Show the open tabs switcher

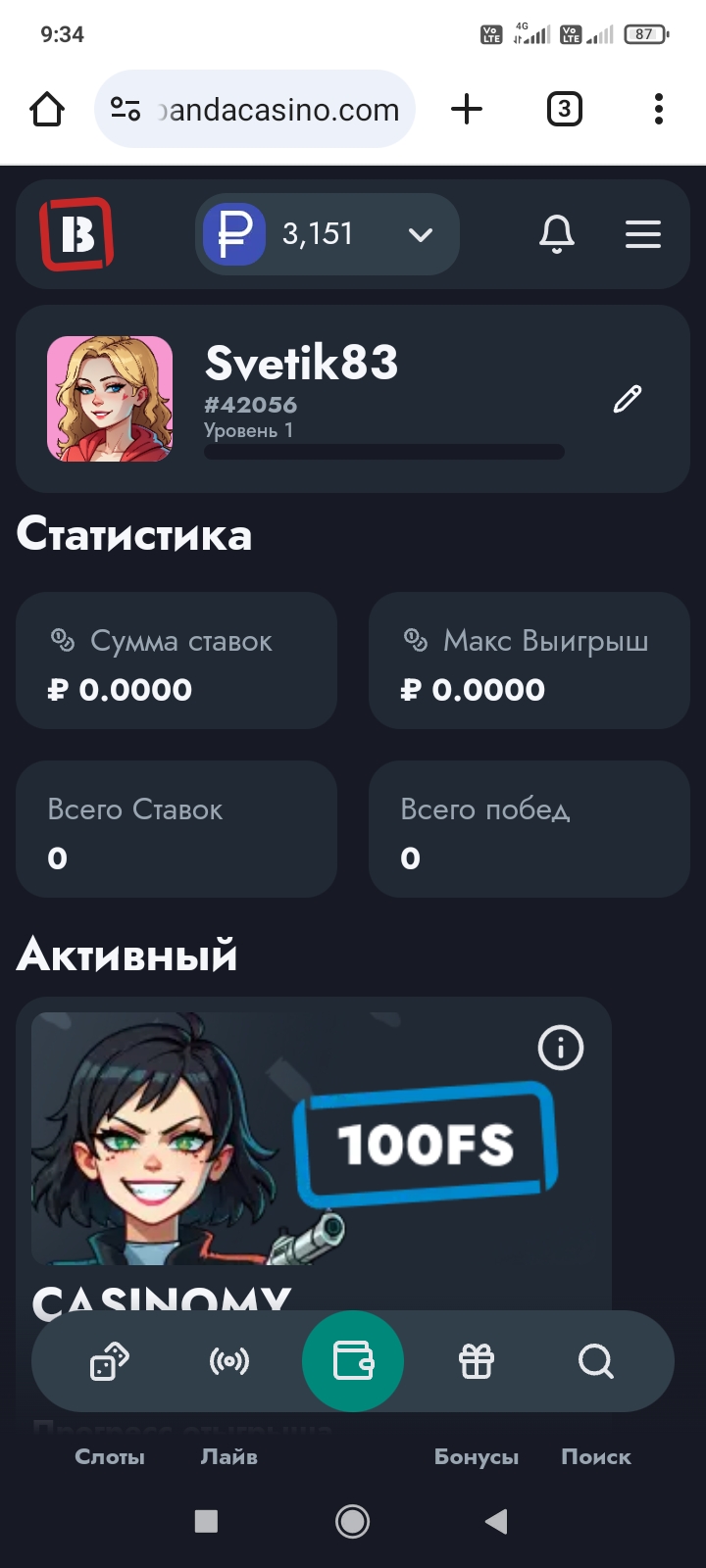pos(564,109)
